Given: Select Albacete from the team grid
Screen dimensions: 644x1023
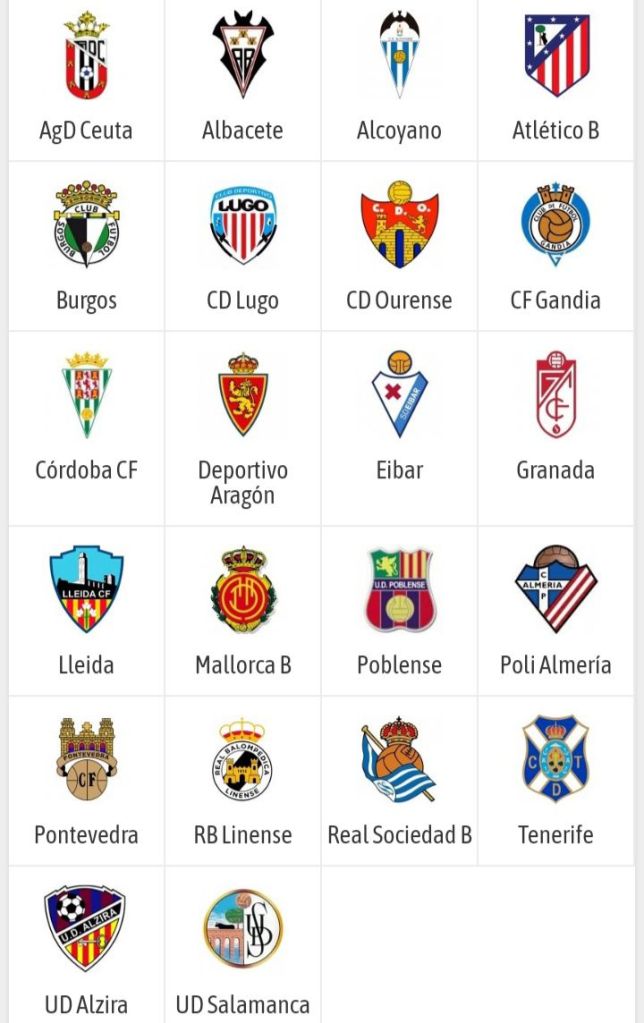Looking at the screenshot, I should click(243, 80).
